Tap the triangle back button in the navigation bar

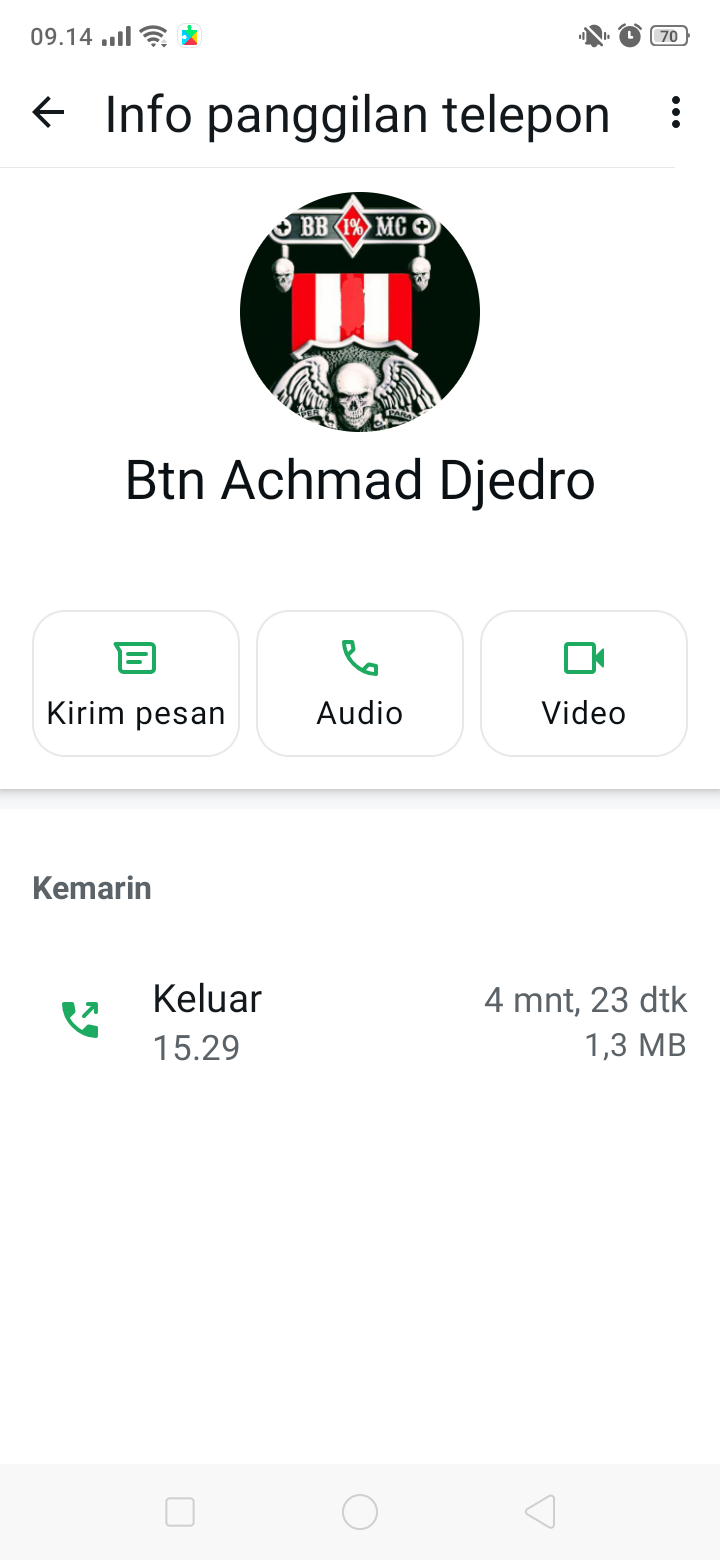coord(540,1512)
